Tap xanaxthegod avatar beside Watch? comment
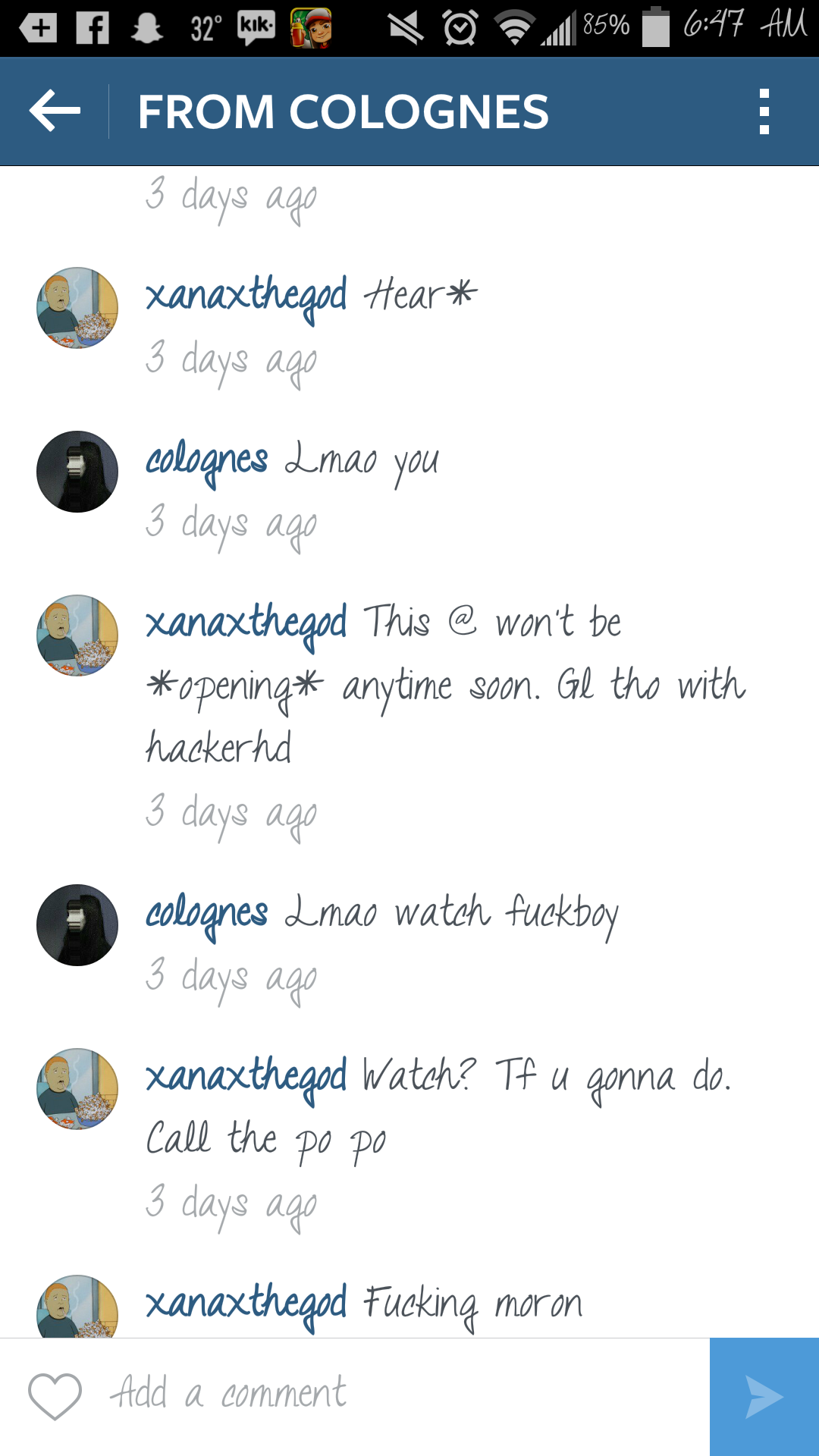 pos(77,1089)
